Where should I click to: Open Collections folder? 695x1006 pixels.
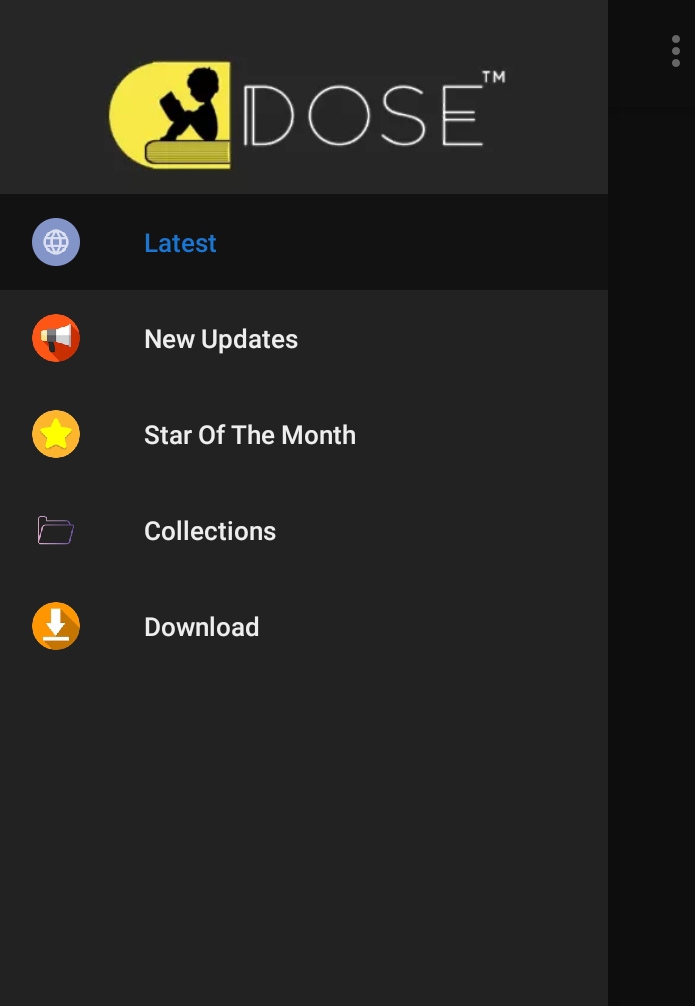coord(209,531)
